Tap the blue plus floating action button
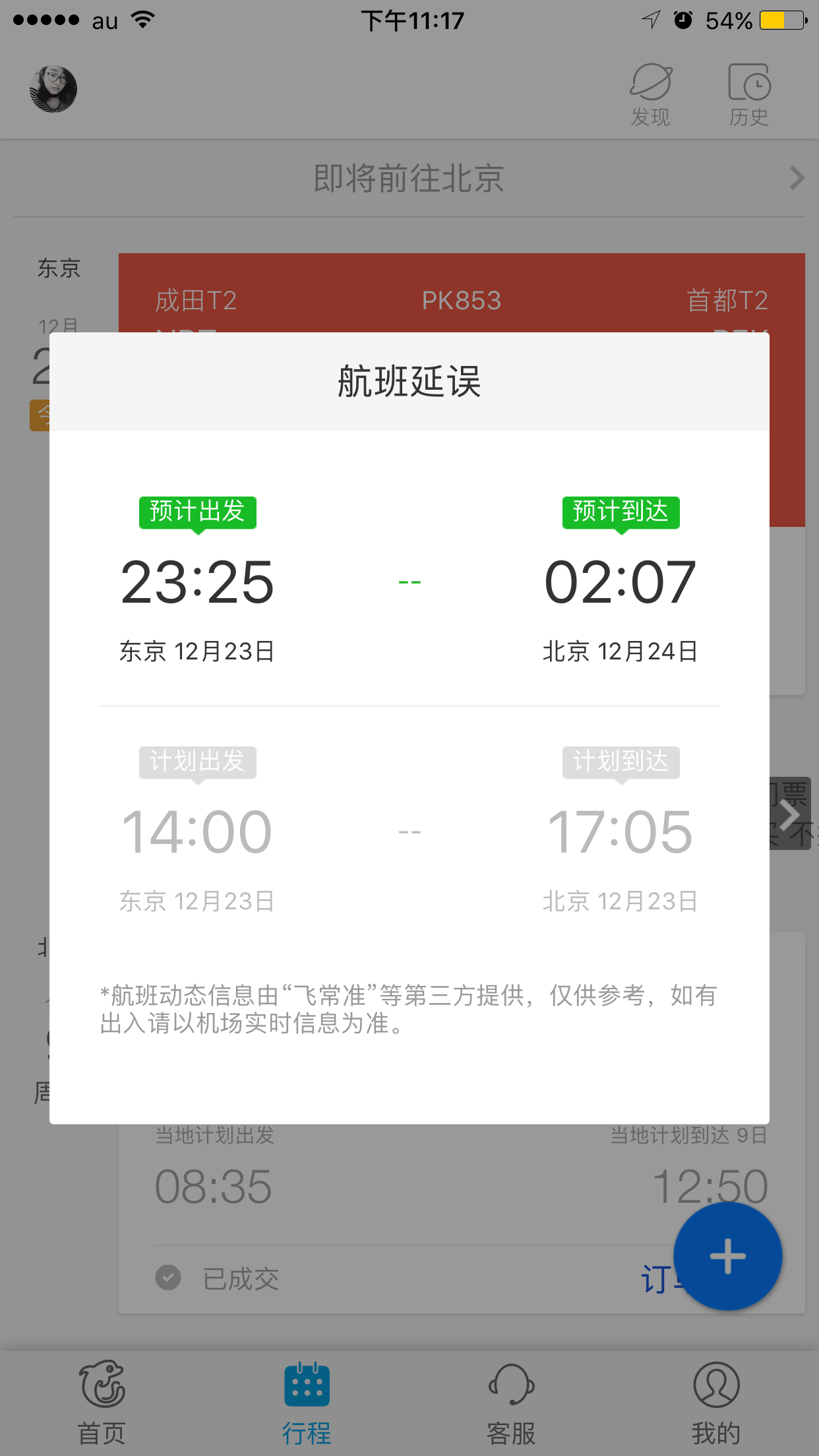This screenshot has width=819, height=1456. [x=727, y=1256]
